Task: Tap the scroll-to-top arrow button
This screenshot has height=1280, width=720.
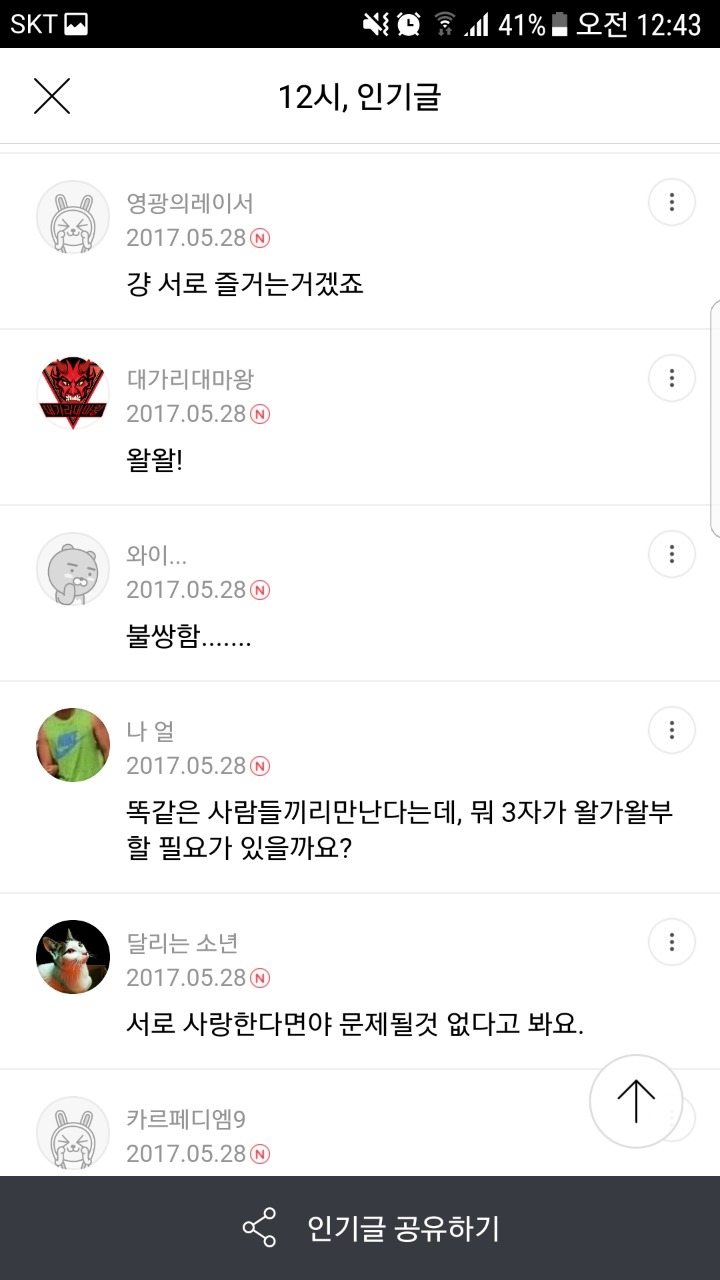Action: (x=636, y=1101)
